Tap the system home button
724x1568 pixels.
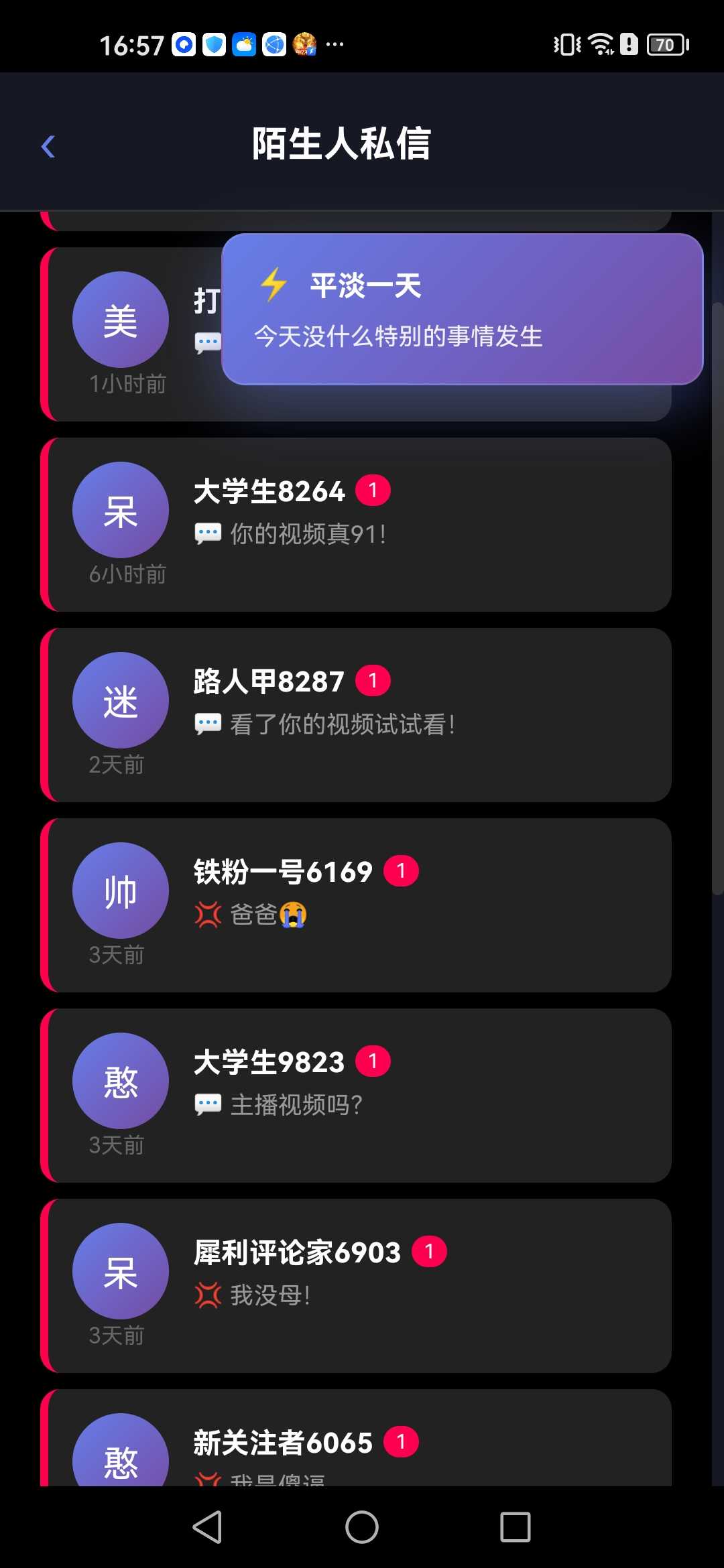(361, 1527)
